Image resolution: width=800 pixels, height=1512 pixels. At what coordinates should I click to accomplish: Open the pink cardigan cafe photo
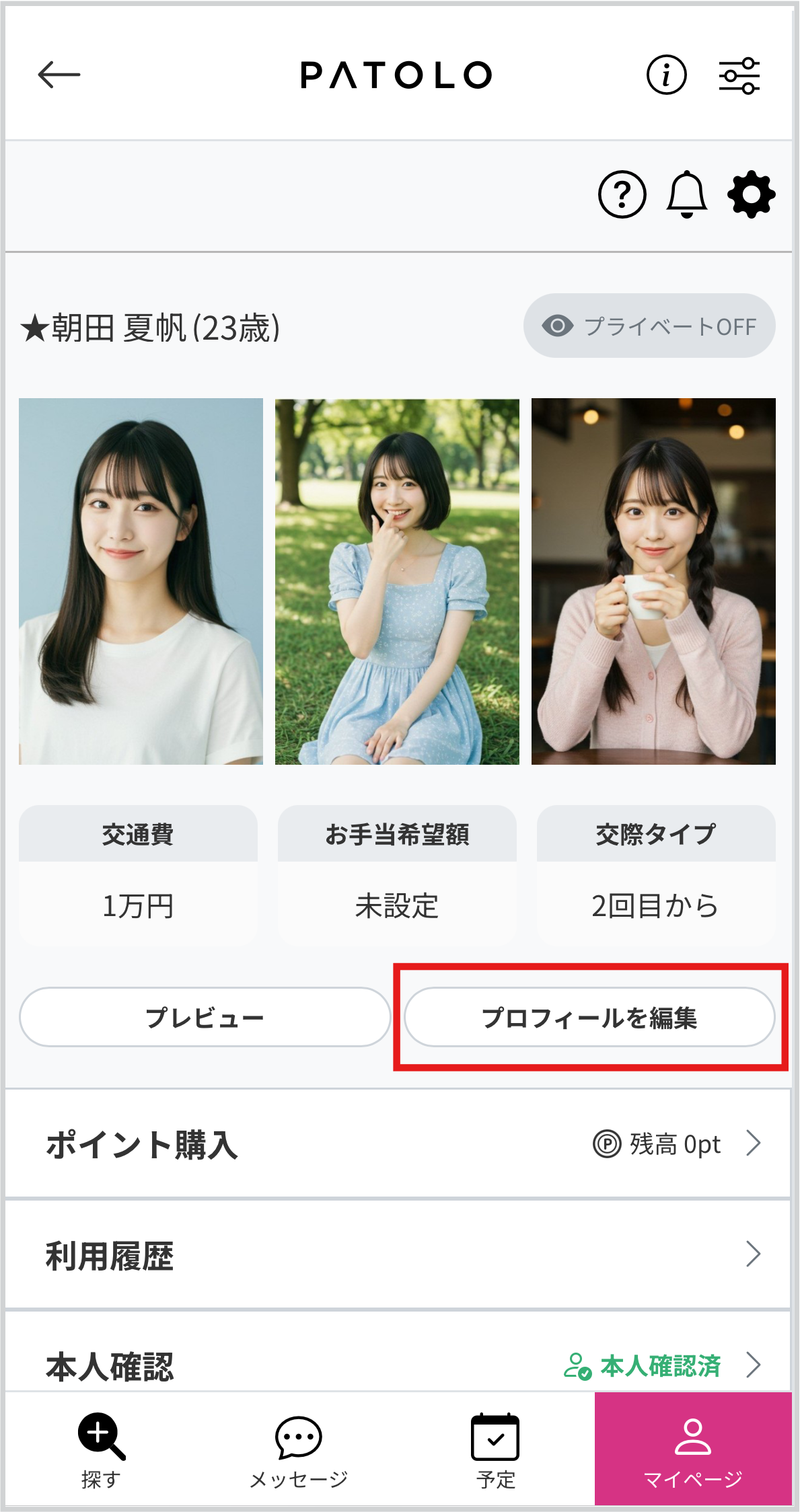(x=653, y=581)
